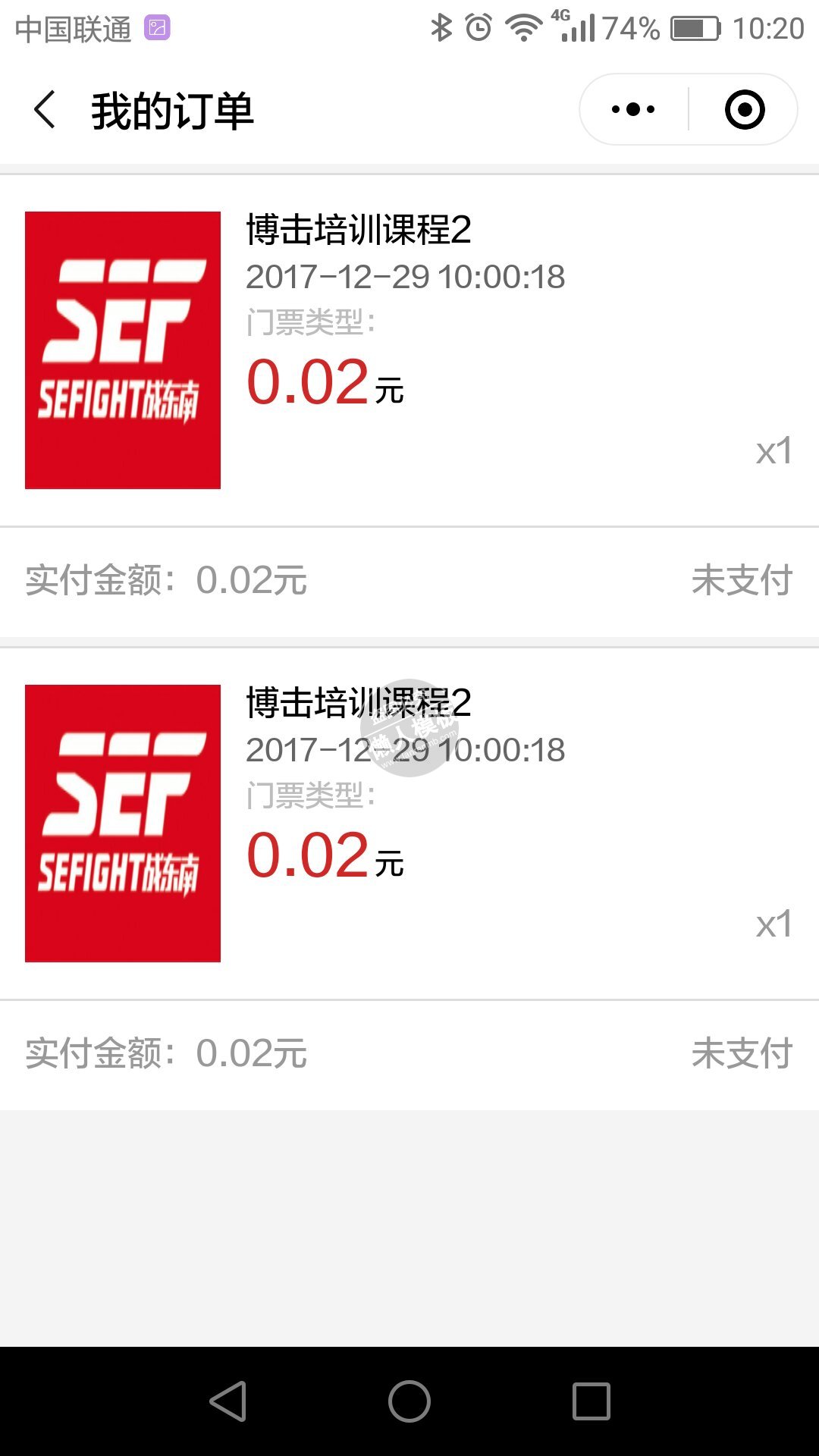Open the mini program's three-dot menu
The image size is (819, 1456).
[x=633, y=110]
